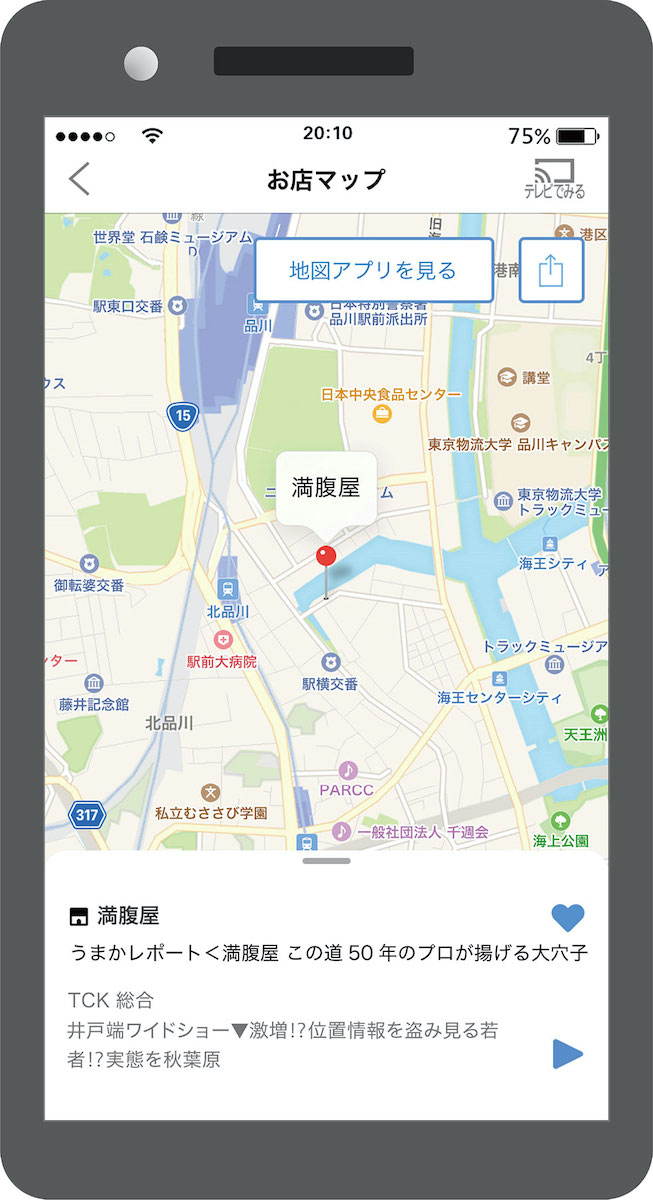Screen dimensions: 653x1200
Task: Open the 満腹屋 shop details
Action: (x=128, y=915)
